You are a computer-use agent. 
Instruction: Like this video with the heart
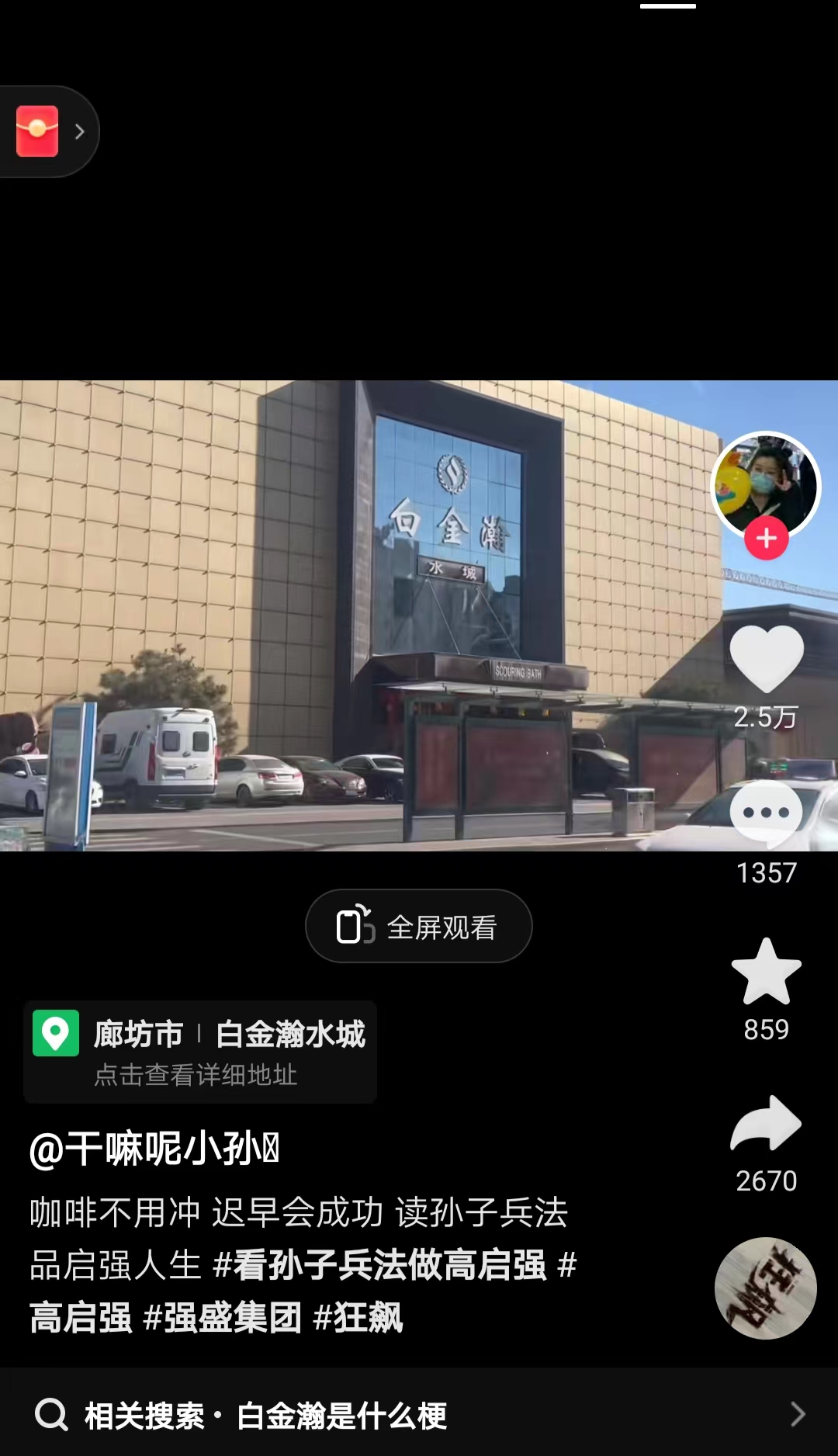(767, 659)
